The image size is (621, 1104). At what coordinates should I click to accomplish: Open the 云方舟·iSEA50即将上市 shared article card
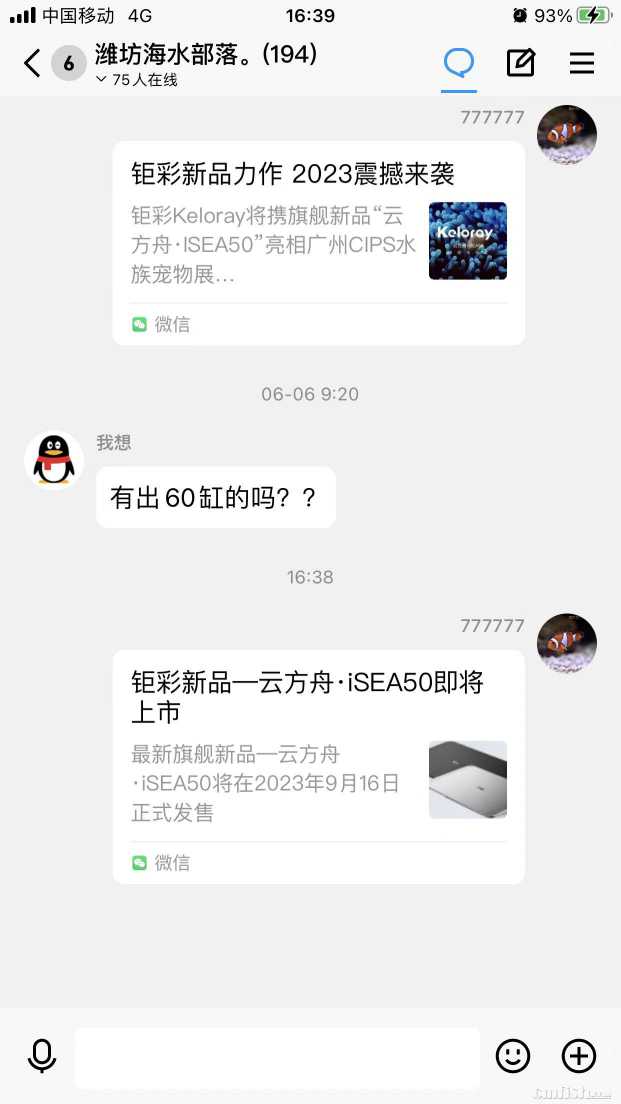(318, 766)
